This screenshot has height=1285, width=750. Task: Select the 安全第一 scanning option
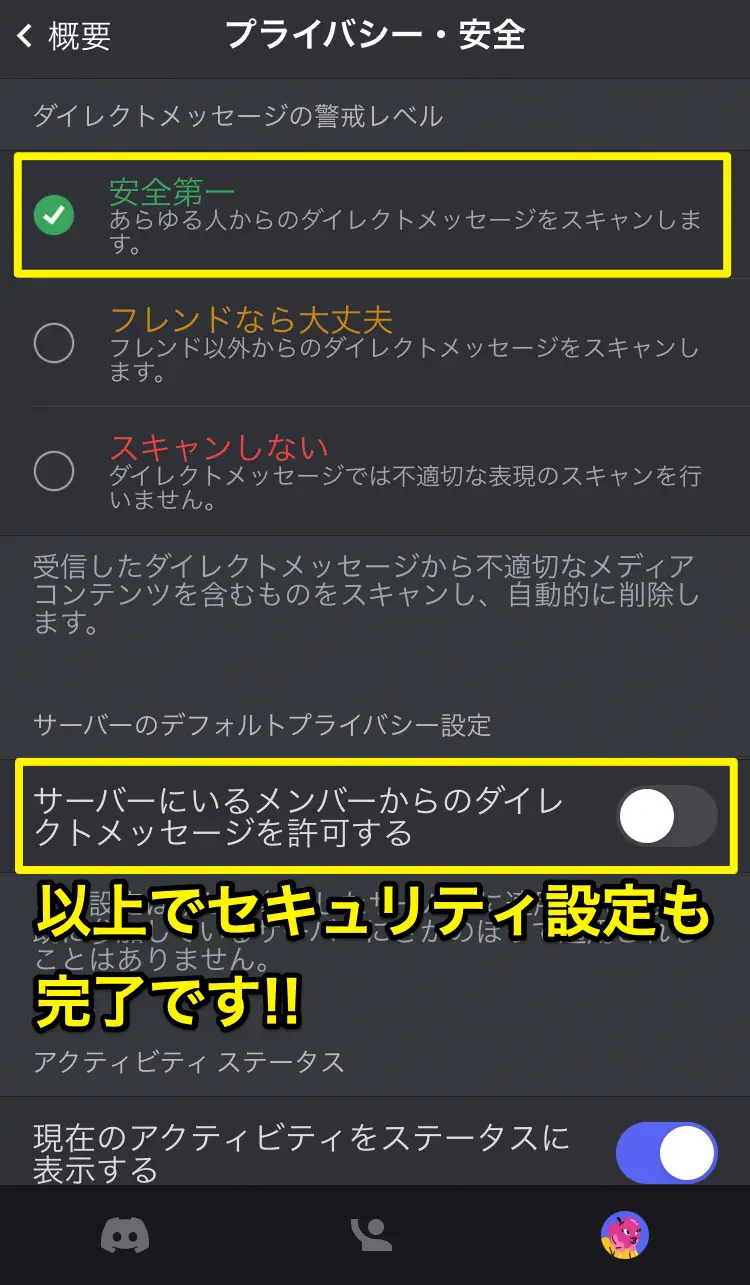pyautogui.click(x=54, y=215)
